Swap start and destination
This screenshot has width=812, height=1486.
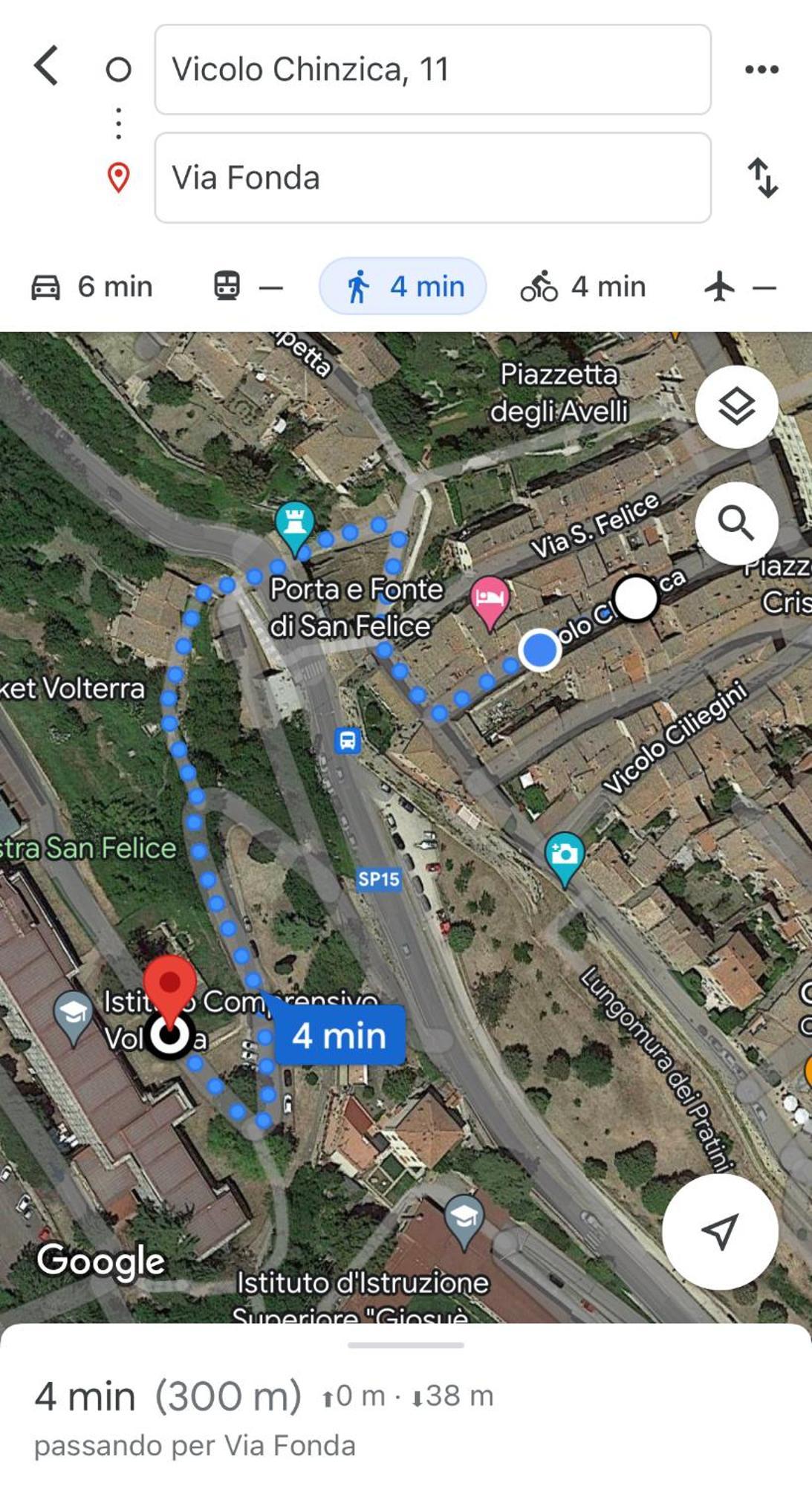[x=763, y=178]
